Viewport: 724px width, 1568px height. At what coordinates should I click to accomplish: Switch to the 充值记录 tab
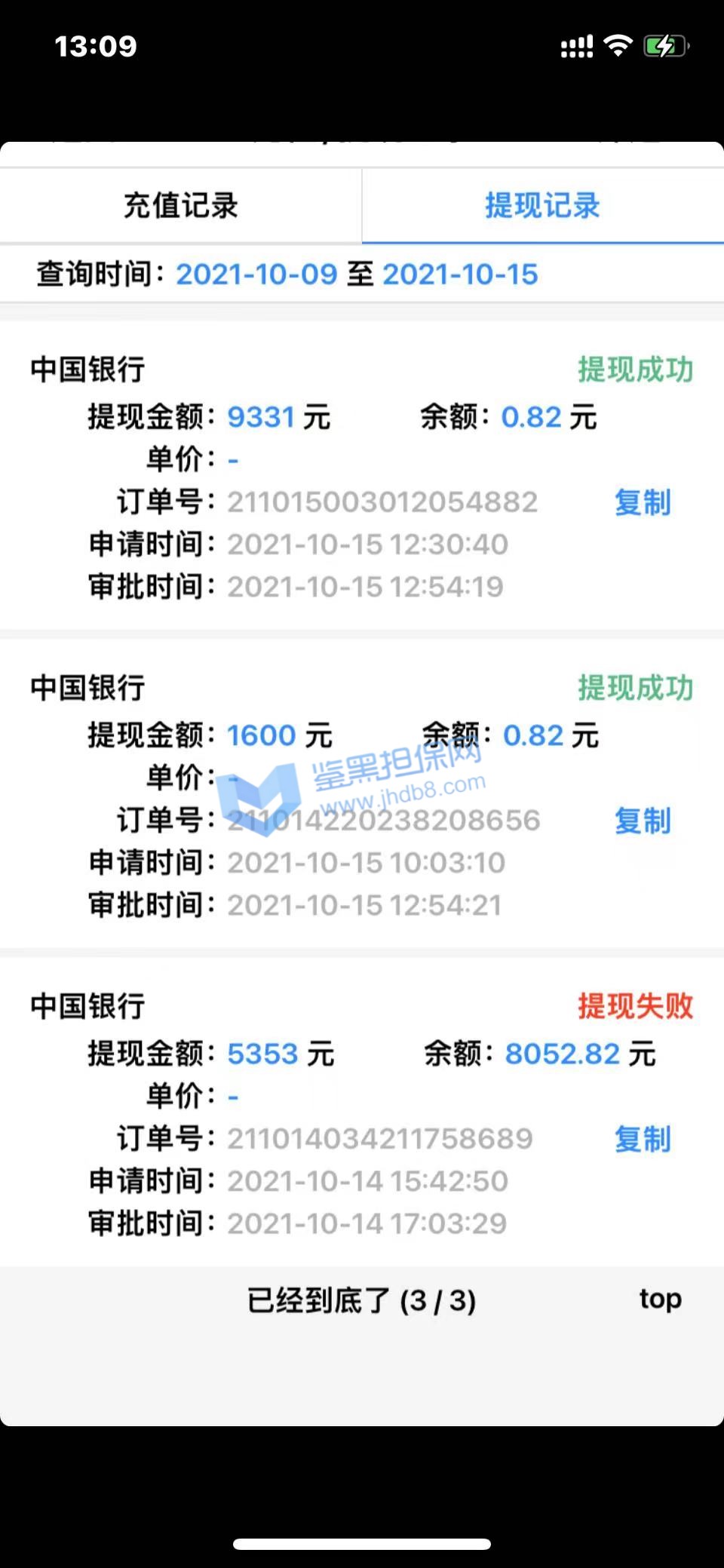tap(181, 206)
